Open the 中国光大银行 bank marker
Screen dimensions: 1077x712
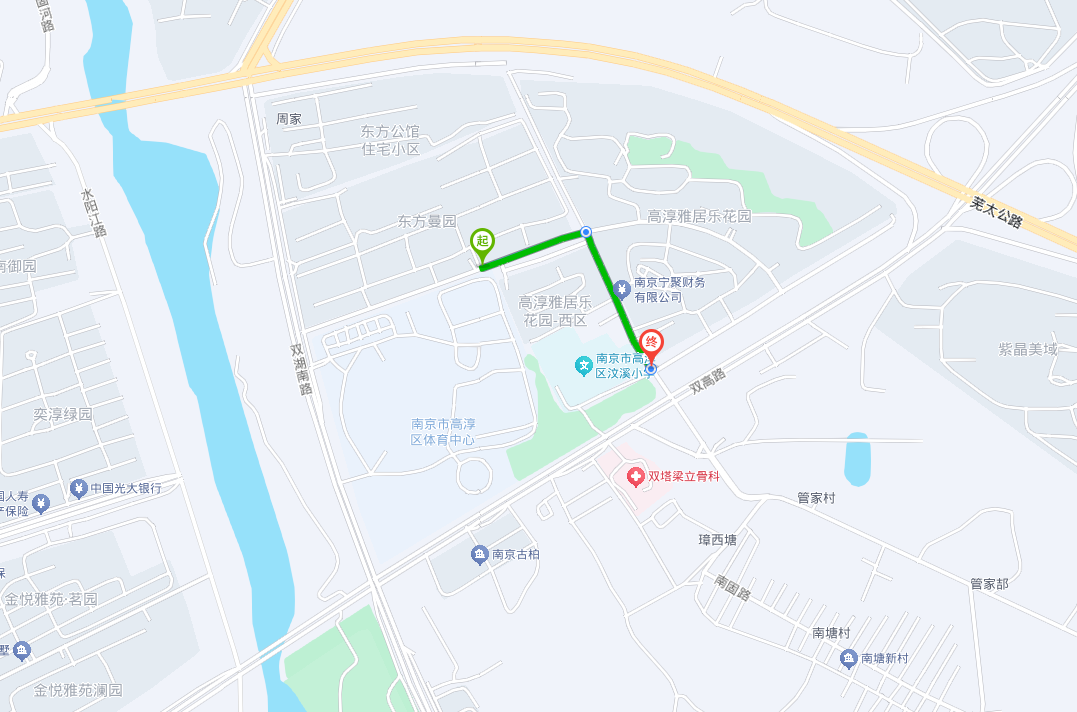pos(78,488)
